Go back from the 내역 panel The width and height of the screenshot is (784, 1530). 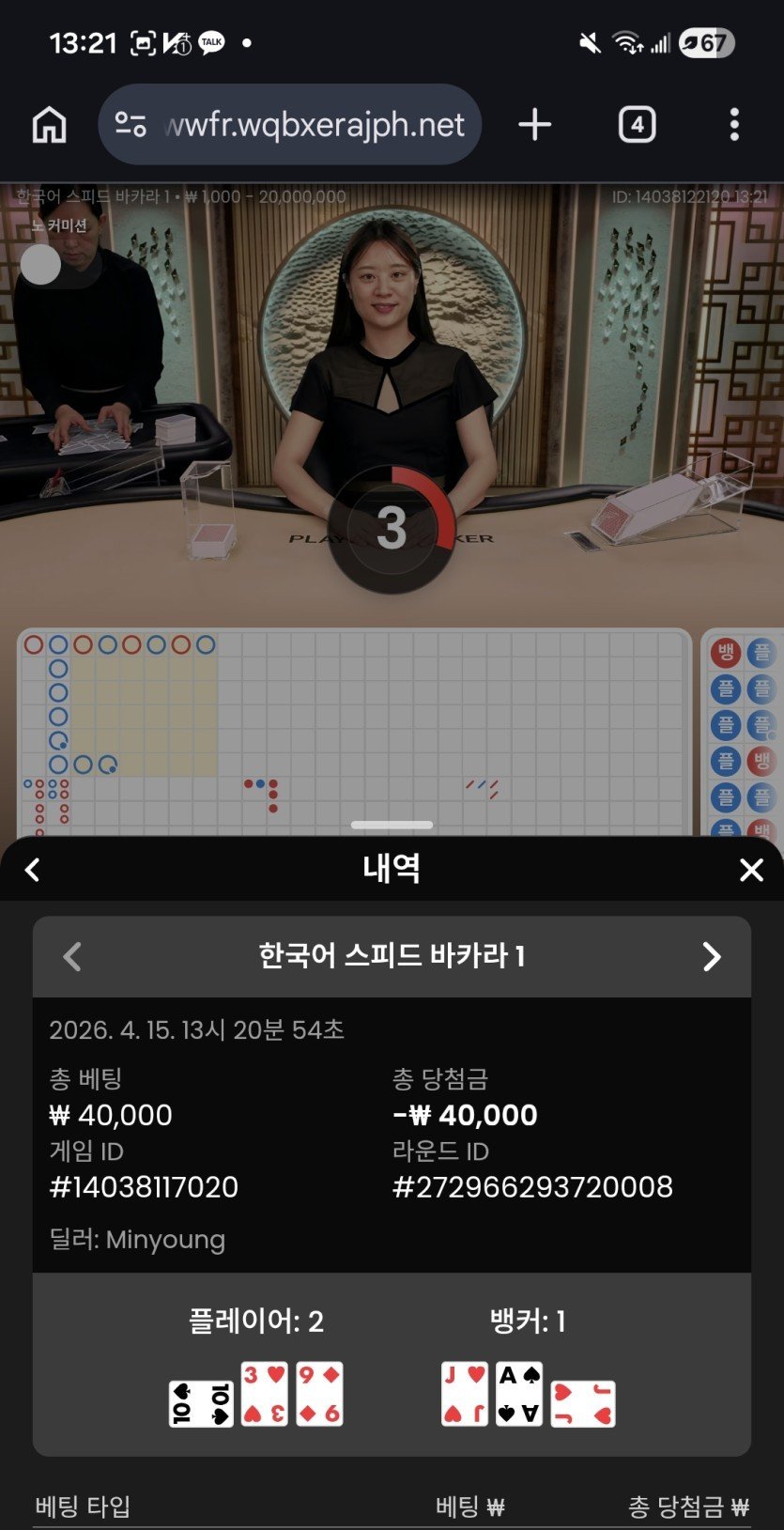click(x=33, y=870)
